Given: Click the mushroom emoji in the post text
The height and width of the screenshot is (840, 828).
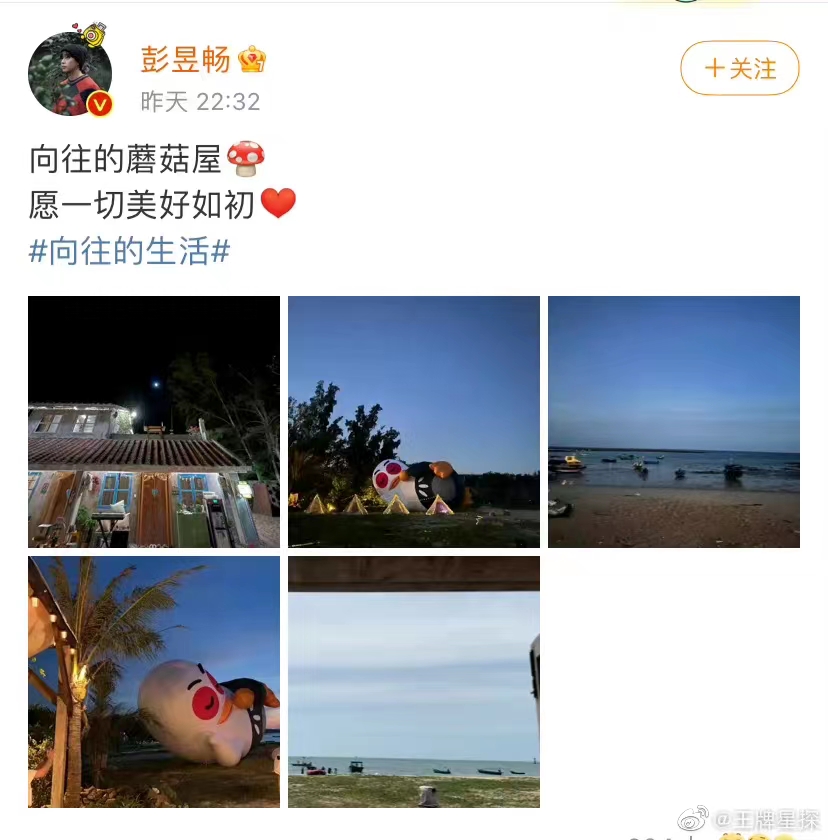Looking at the screenshot, I should click(x=246, y=158).
